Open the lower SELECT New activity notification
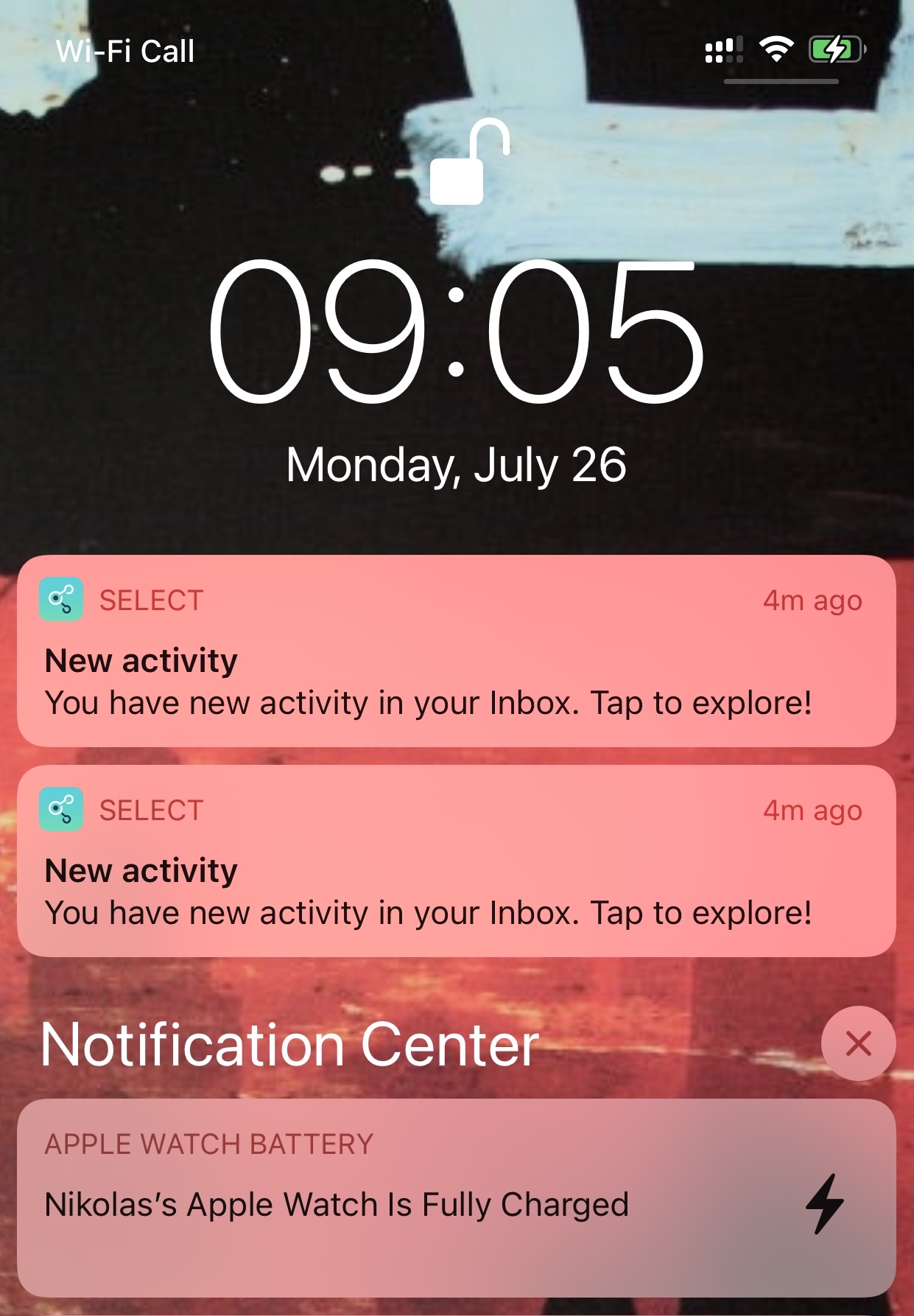 [x=456, y=861]
